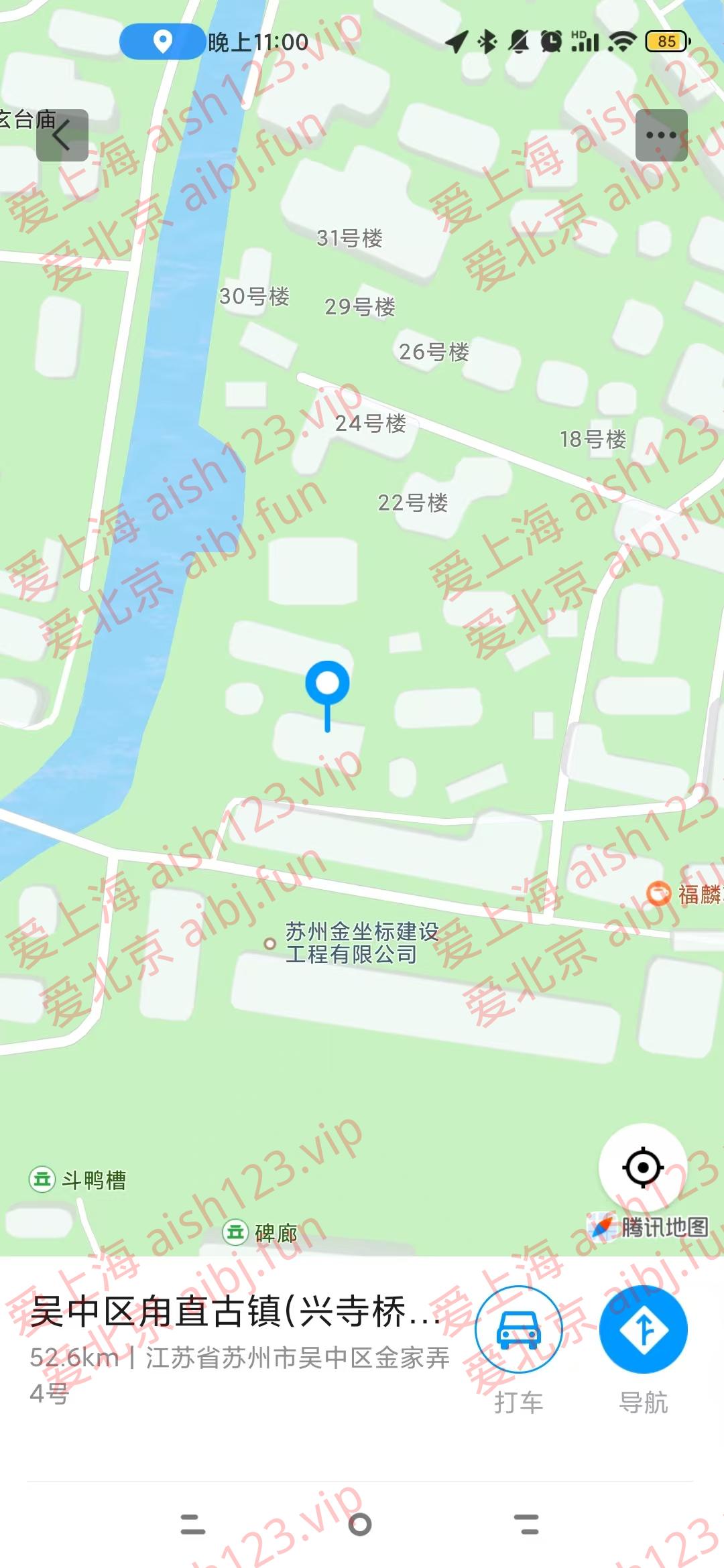Select the 碑廊 attraction marker
The height and width of the screenshot is (1568, 724).
(x=260, y=1232)
